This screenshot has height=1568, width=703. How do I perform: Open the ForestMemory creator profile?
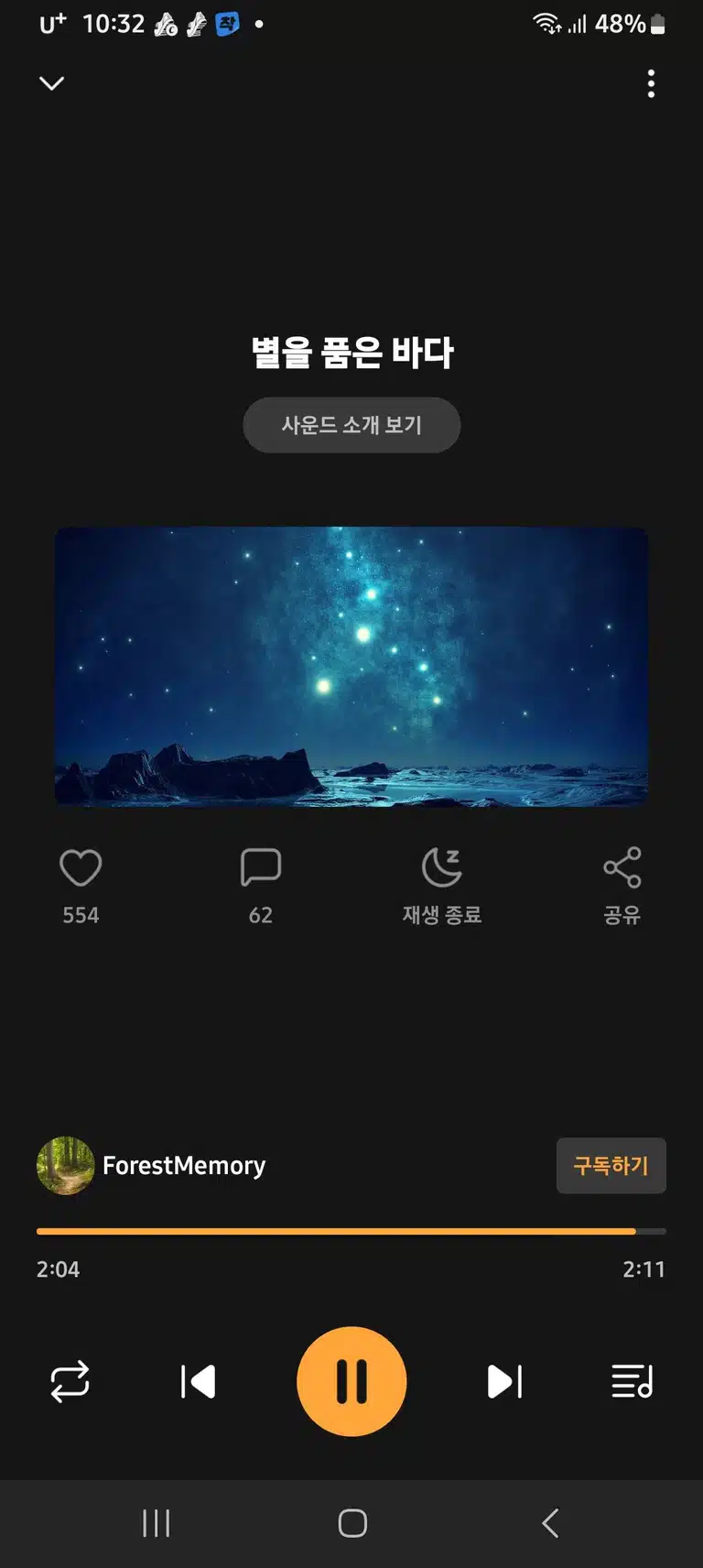pos(151,1165)
